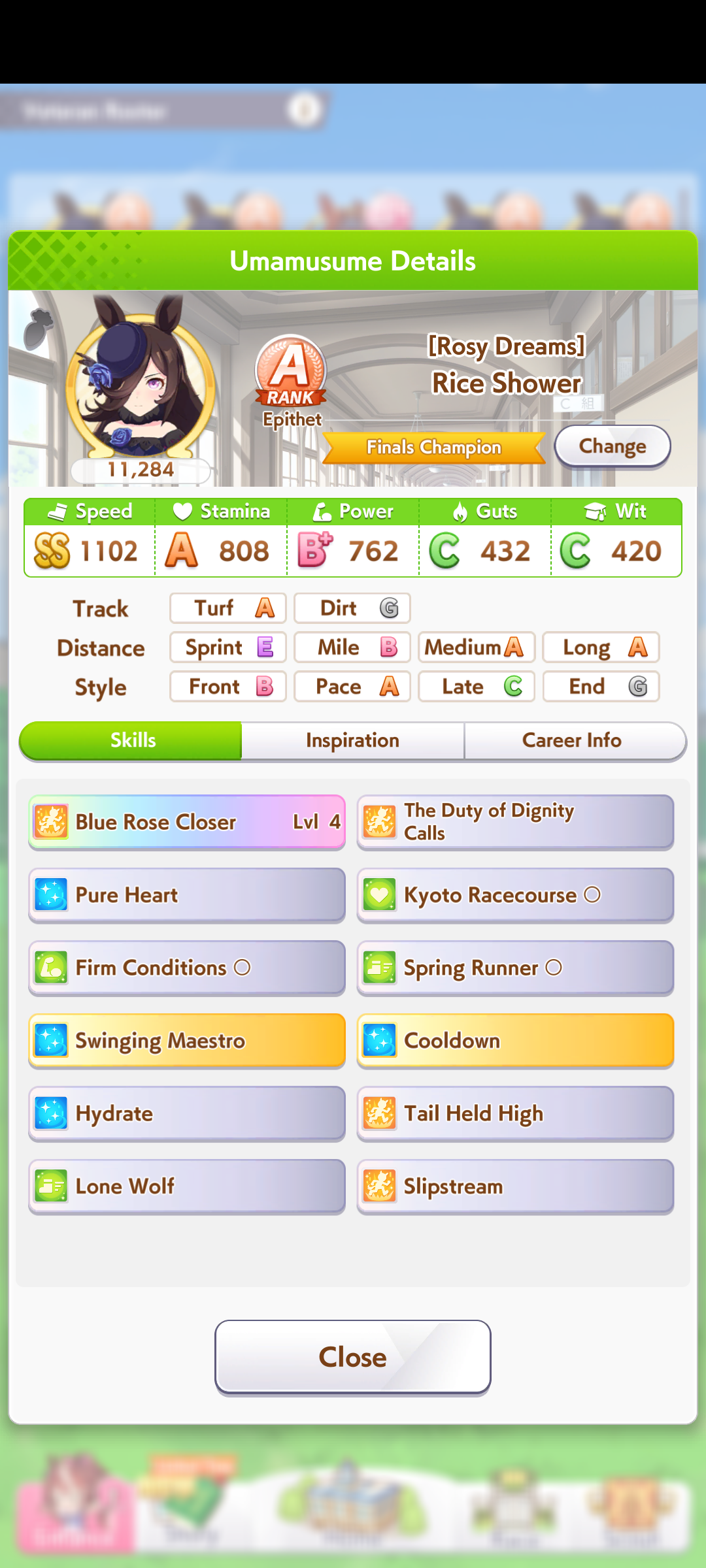Show details for Pure Heart skill
Image resolution: width=706 pixels, height=1568 pixels.
pyautogui.click(x=187, y=895)
